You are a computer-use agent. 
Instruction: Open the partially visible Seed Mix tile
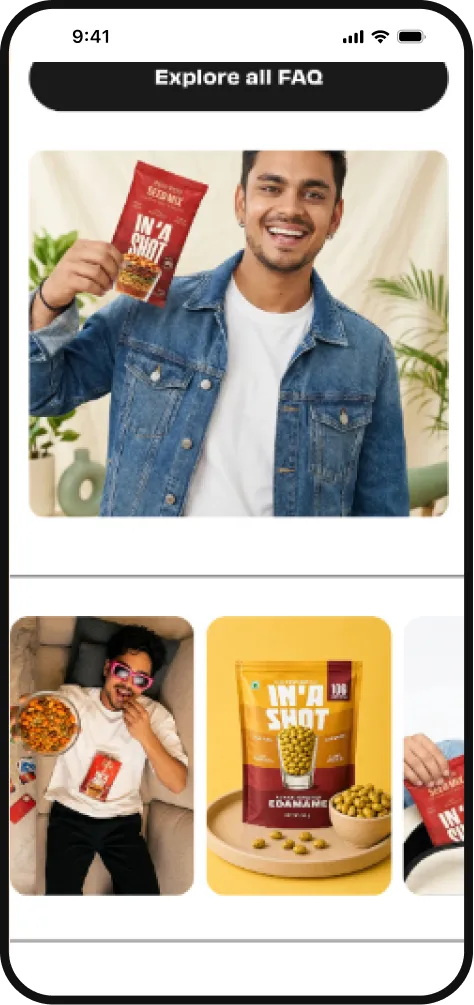(434, 756)
